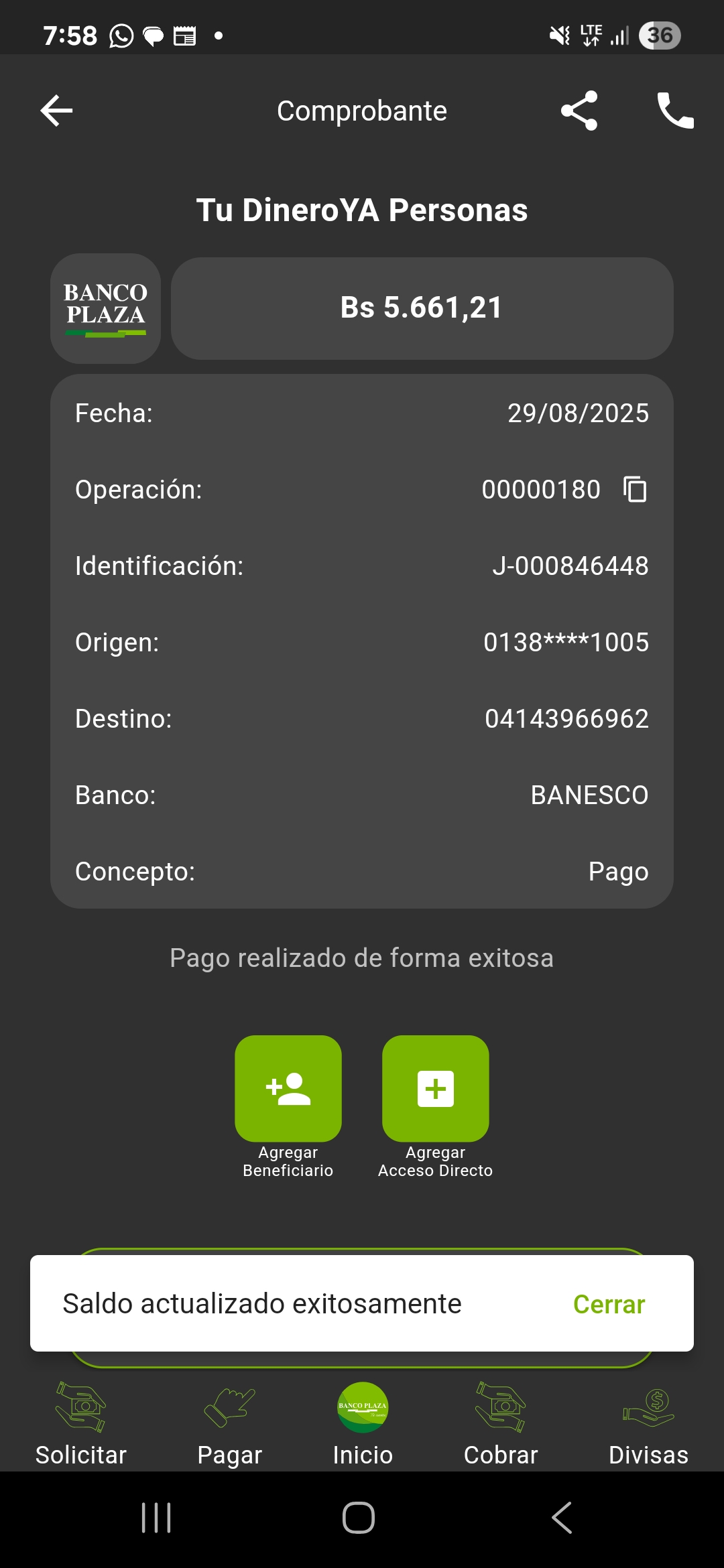Open the system recent apps view
This screenshot has height=1568, width=724.
tap(156, 1518)
